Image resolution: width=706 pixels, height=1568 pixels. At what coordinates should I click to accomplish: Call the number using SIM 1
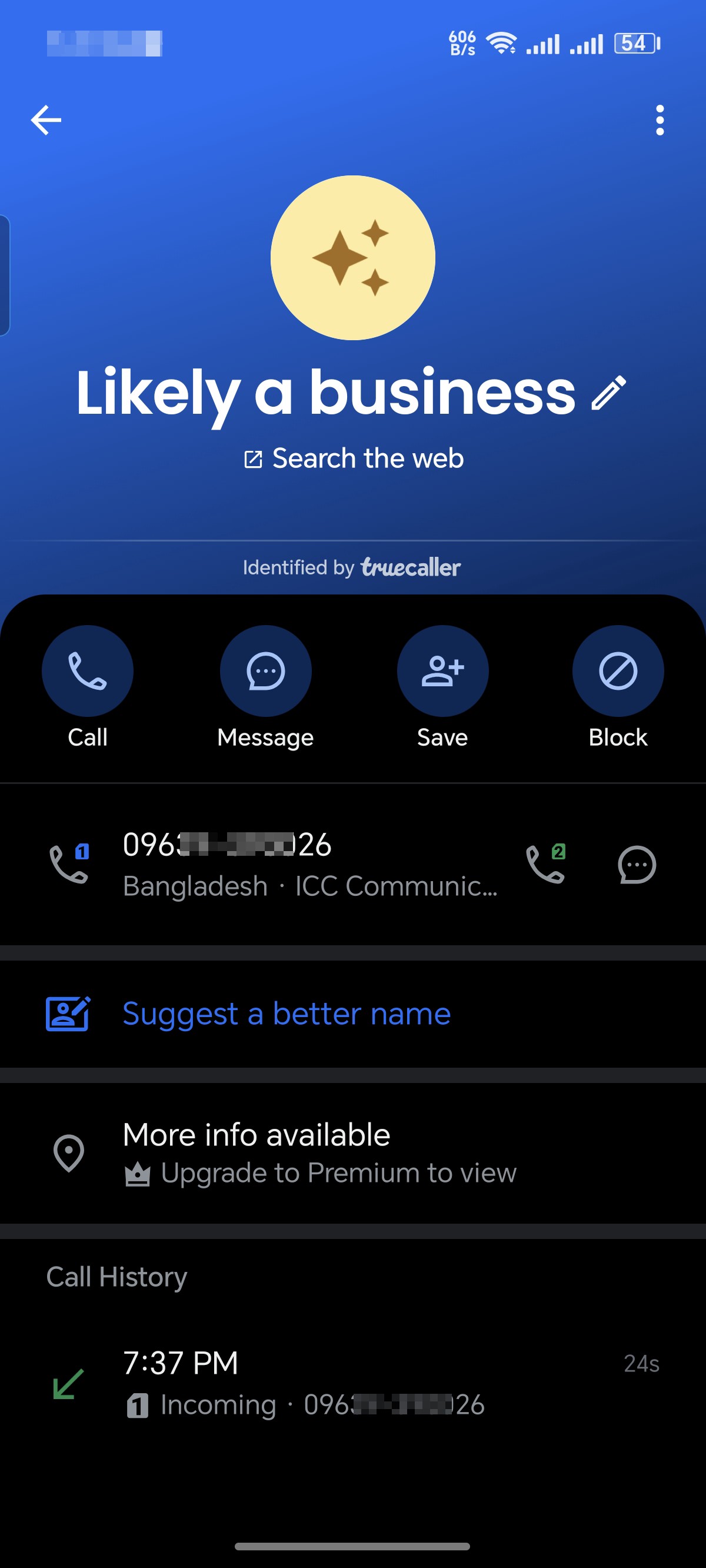69,863
